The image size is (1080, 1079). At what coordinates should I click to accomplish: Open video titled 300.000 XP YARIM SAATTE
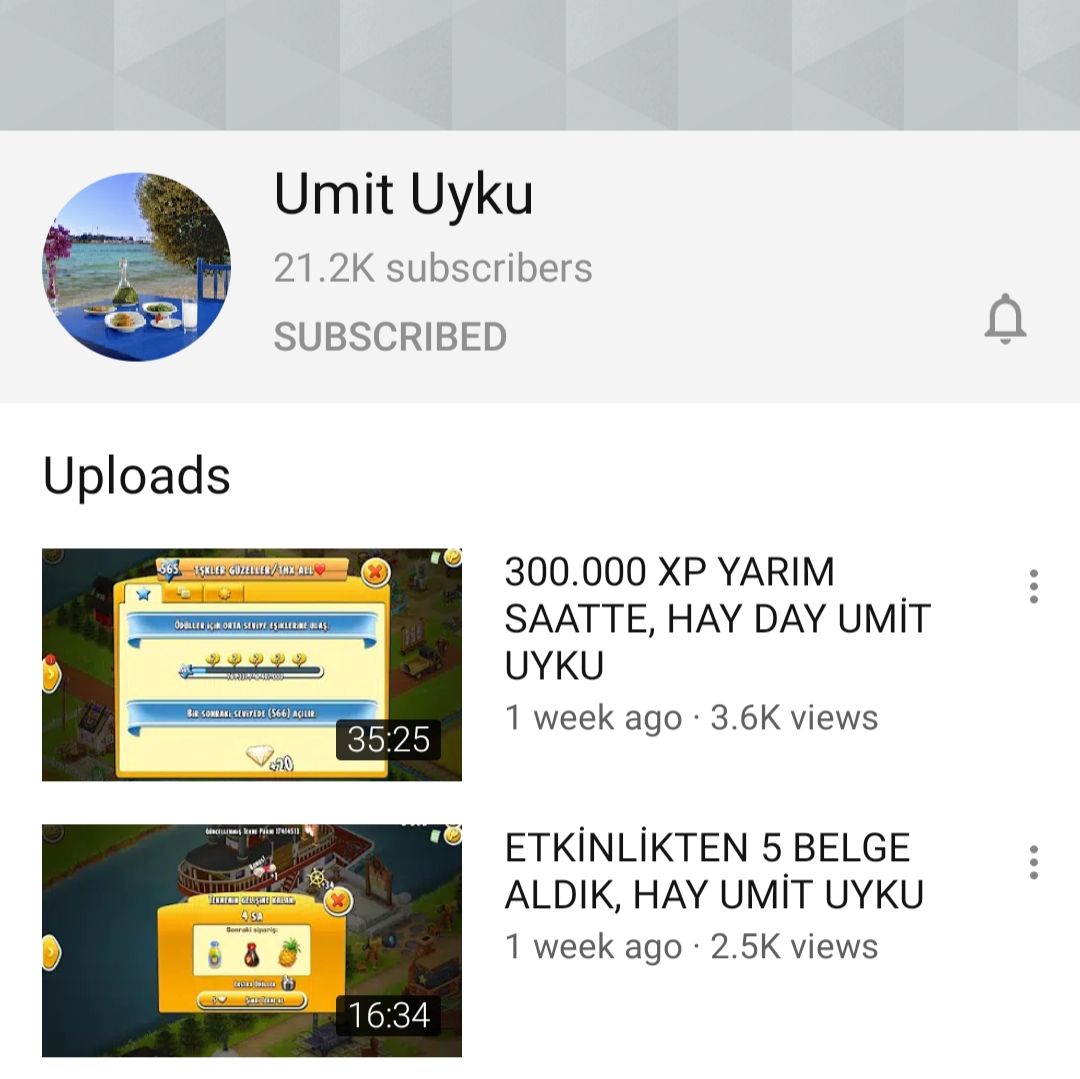click(x=717, y=618)
